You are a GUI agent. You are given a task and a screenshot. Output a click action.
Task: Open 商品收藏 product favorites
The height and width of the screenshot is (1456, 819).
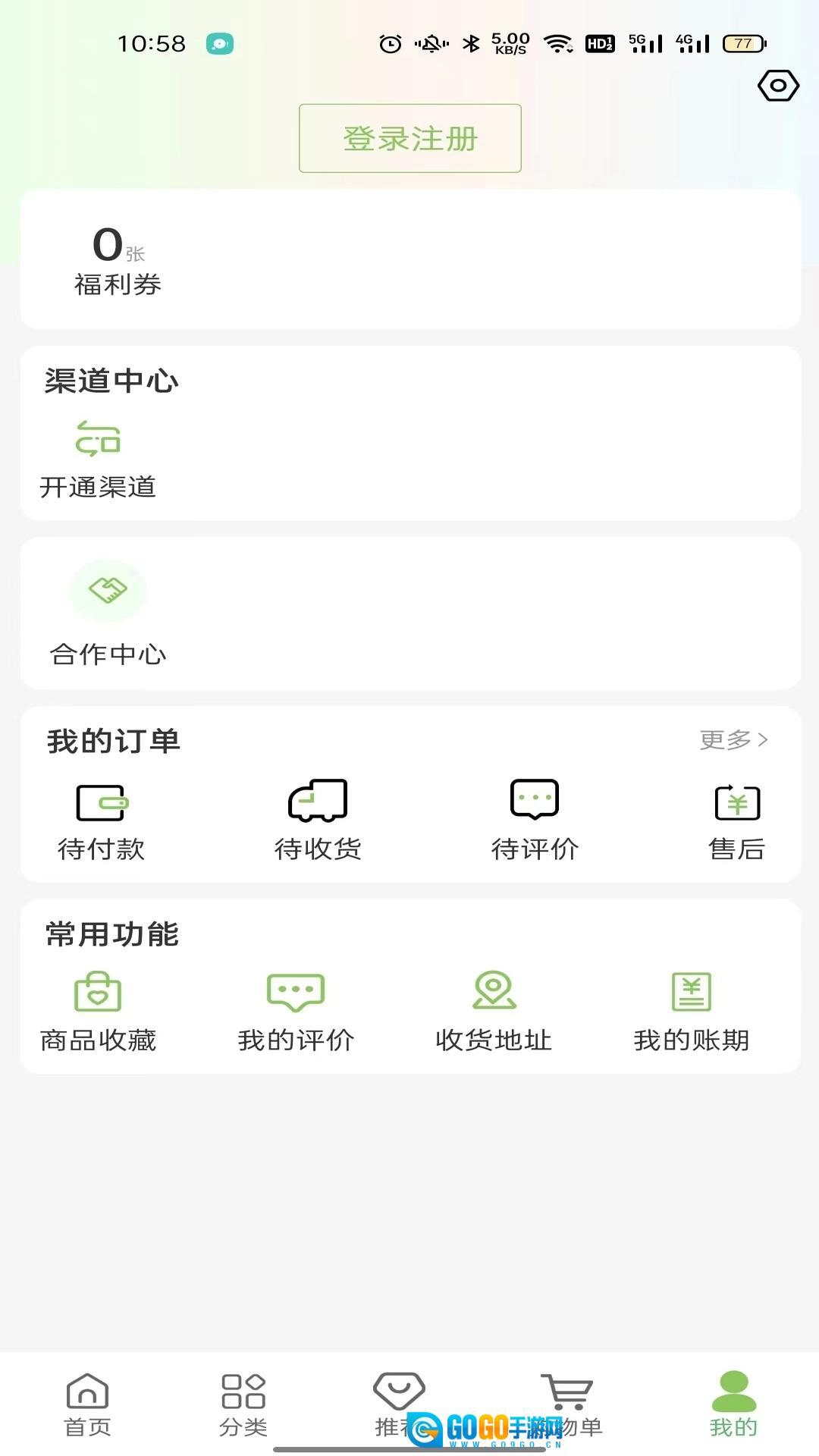[96, 1009]
